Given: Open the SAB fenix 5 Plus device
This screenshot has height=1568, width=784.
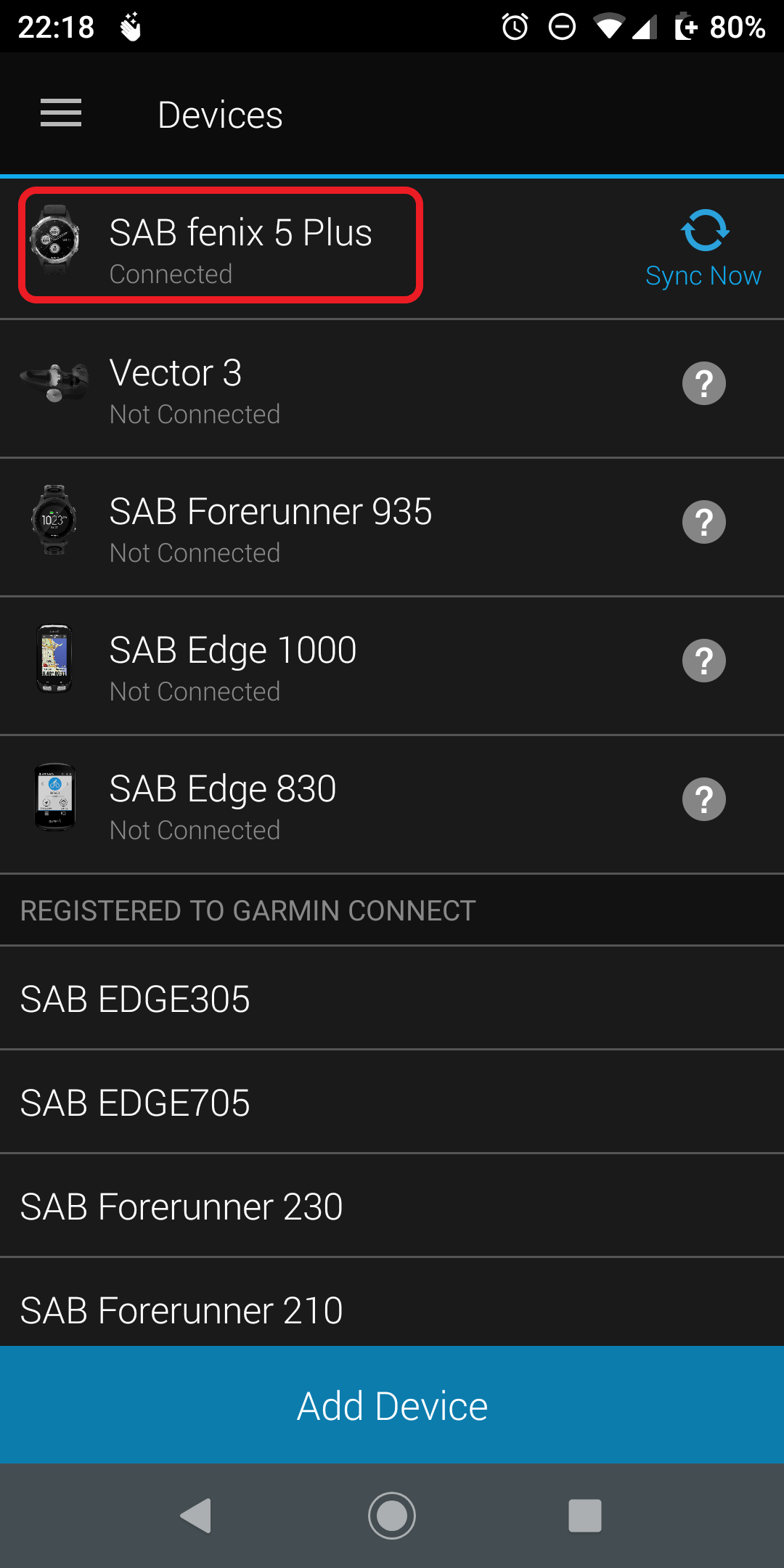Looking at the screenshot, I should 221,245.
